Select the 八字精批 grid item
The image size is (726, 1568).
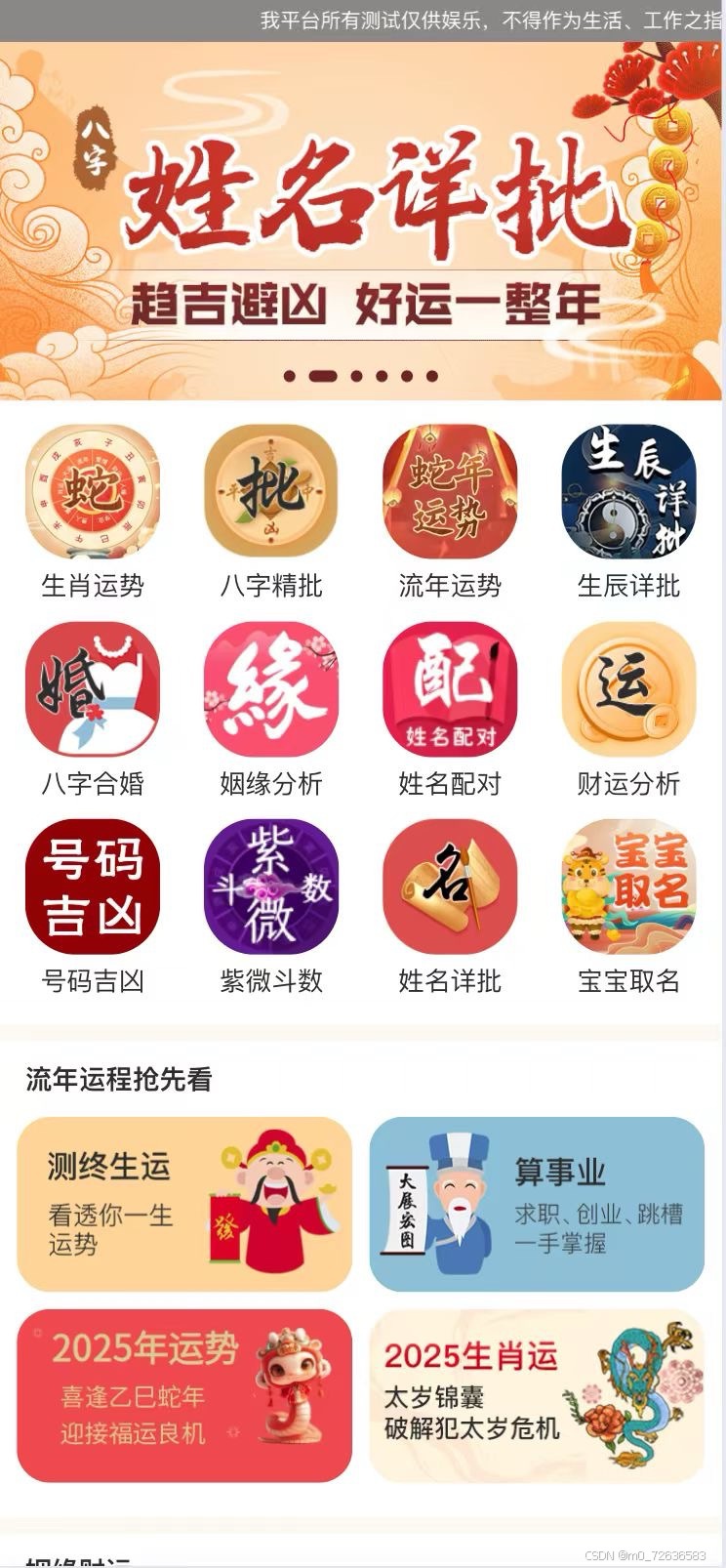271,512
